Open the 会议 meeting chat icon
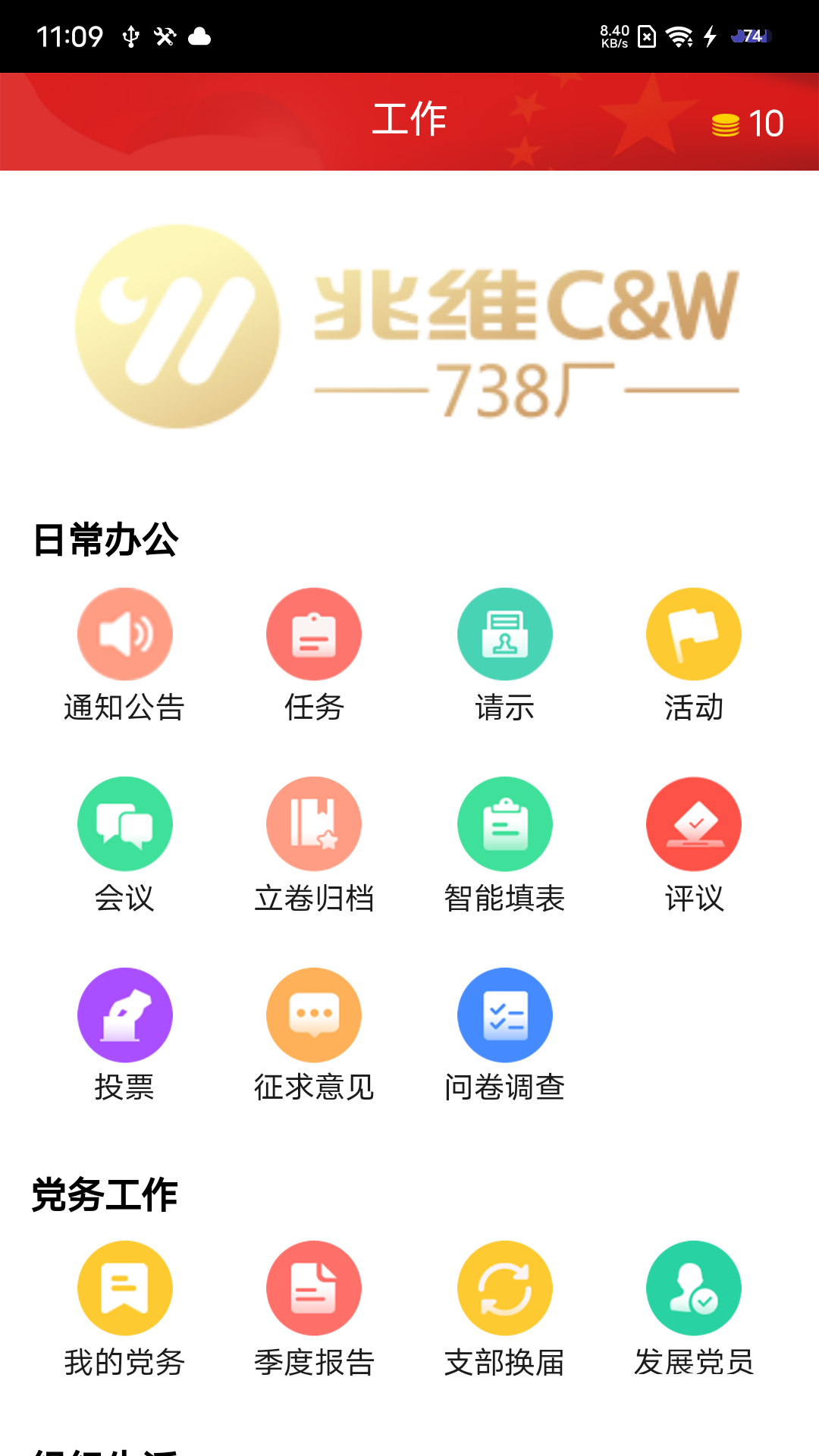The image size is (819, 1456). click(x=125, y=824)
